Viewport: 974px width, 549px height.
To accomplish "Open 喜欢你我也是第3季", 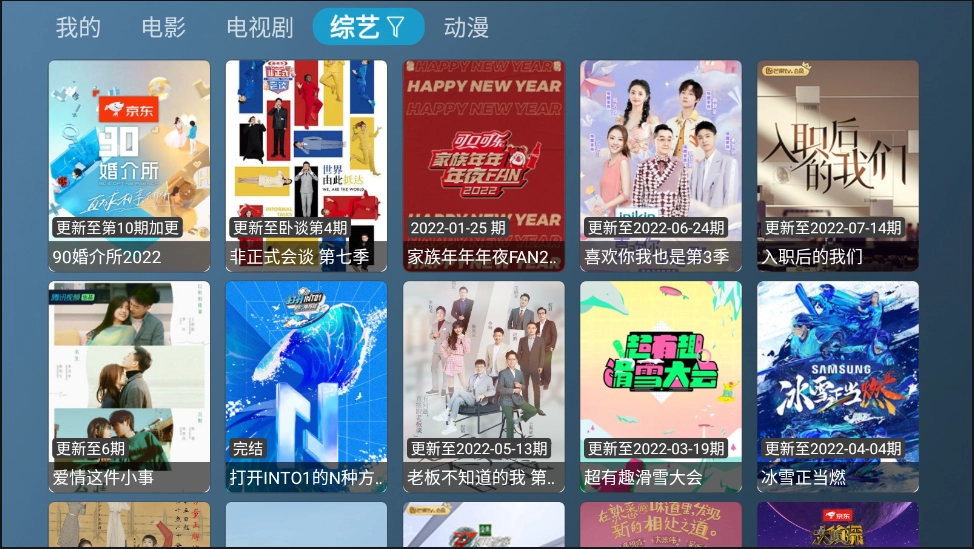I will tap(660, 165).
